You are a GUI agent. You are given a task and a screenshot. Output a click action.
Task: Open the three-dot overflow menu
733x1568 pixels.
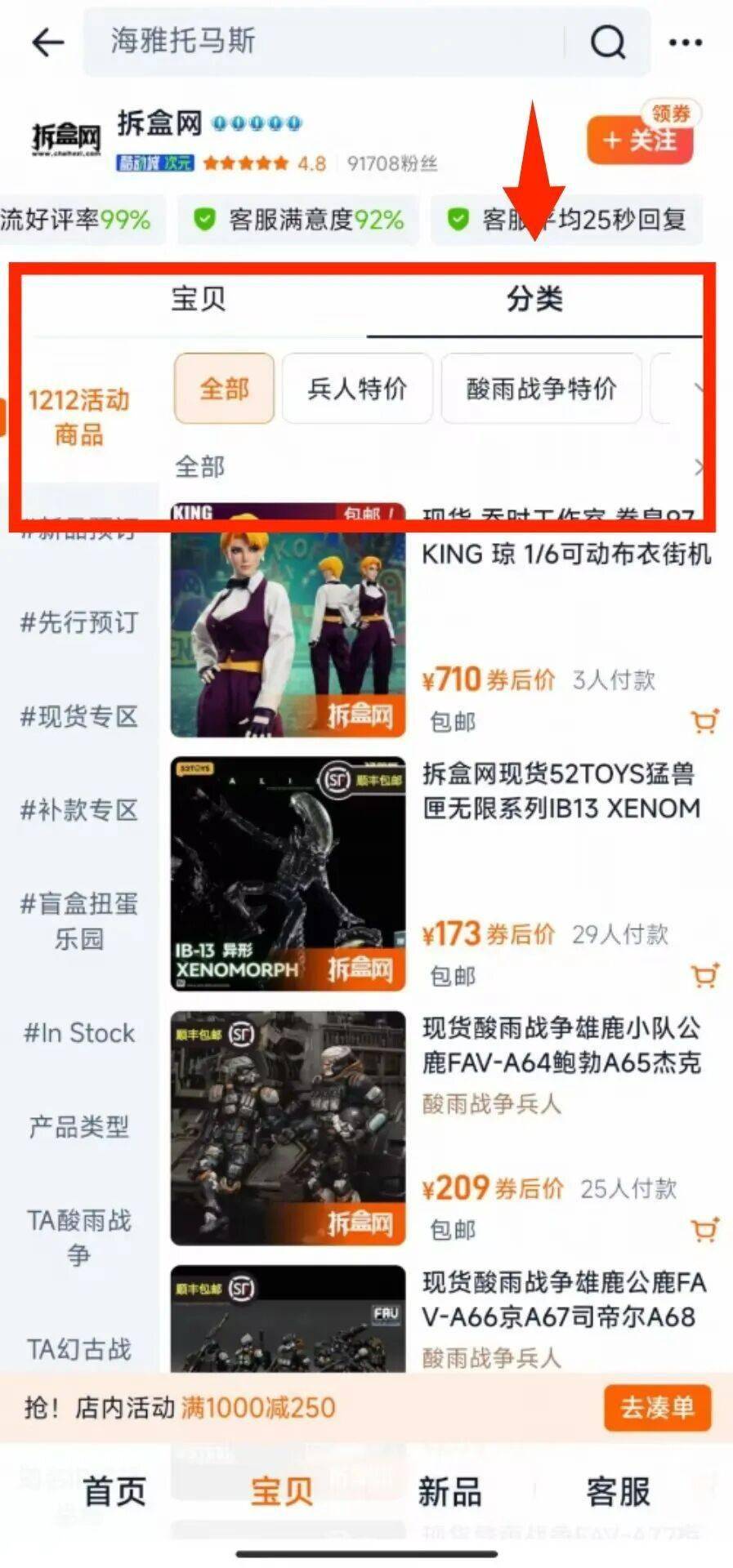pyautogui.click(x=685, y=42)
